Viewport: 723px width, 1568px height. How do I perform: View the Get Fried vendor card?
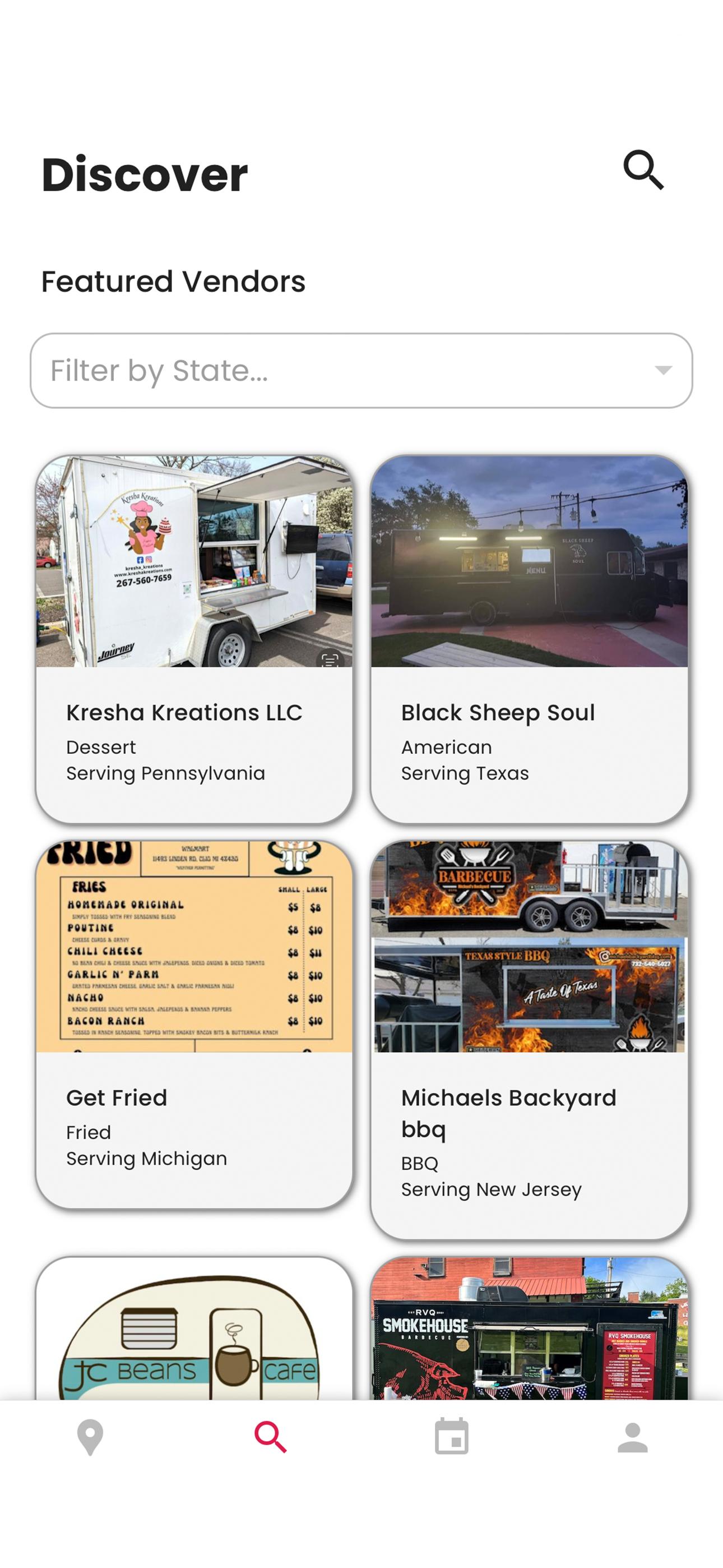tap(194, 1025)
